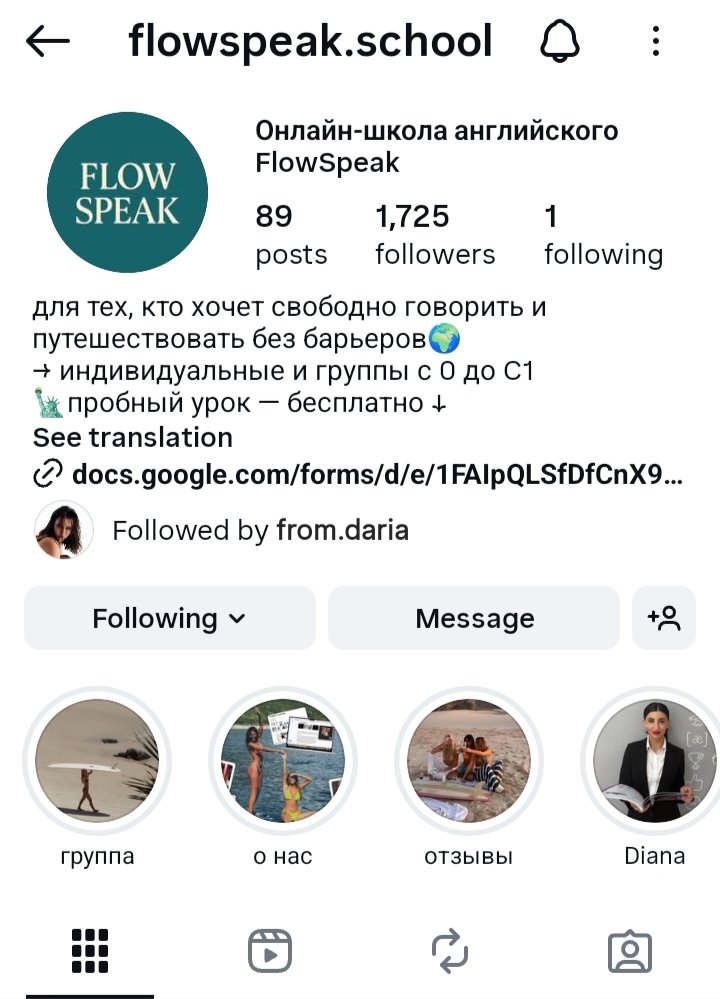
Task: Go back using the arrow icon
Action: [47, 41]
